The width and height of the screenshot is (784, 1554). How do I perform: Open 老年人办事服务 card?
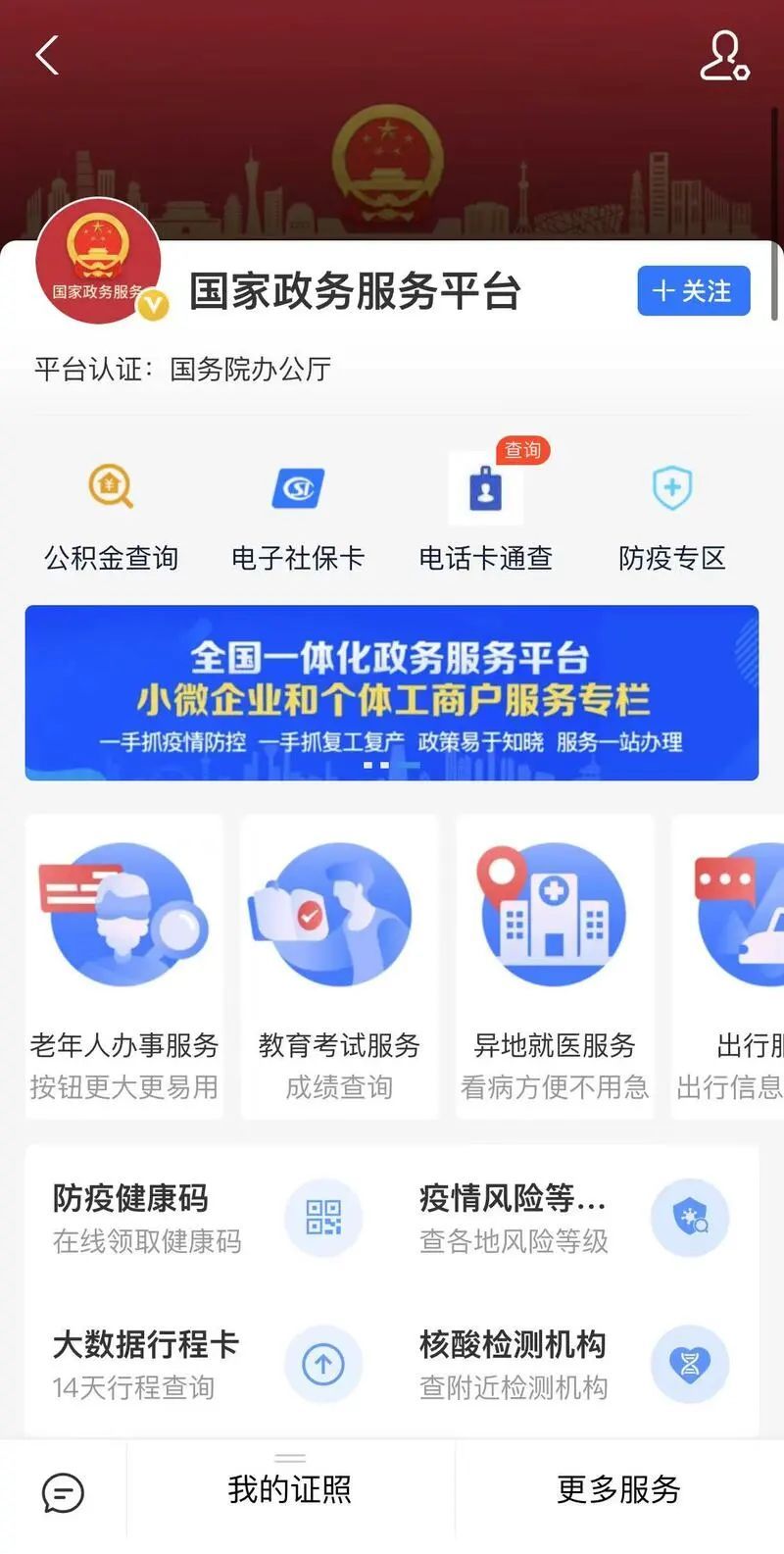coord(124,966)
